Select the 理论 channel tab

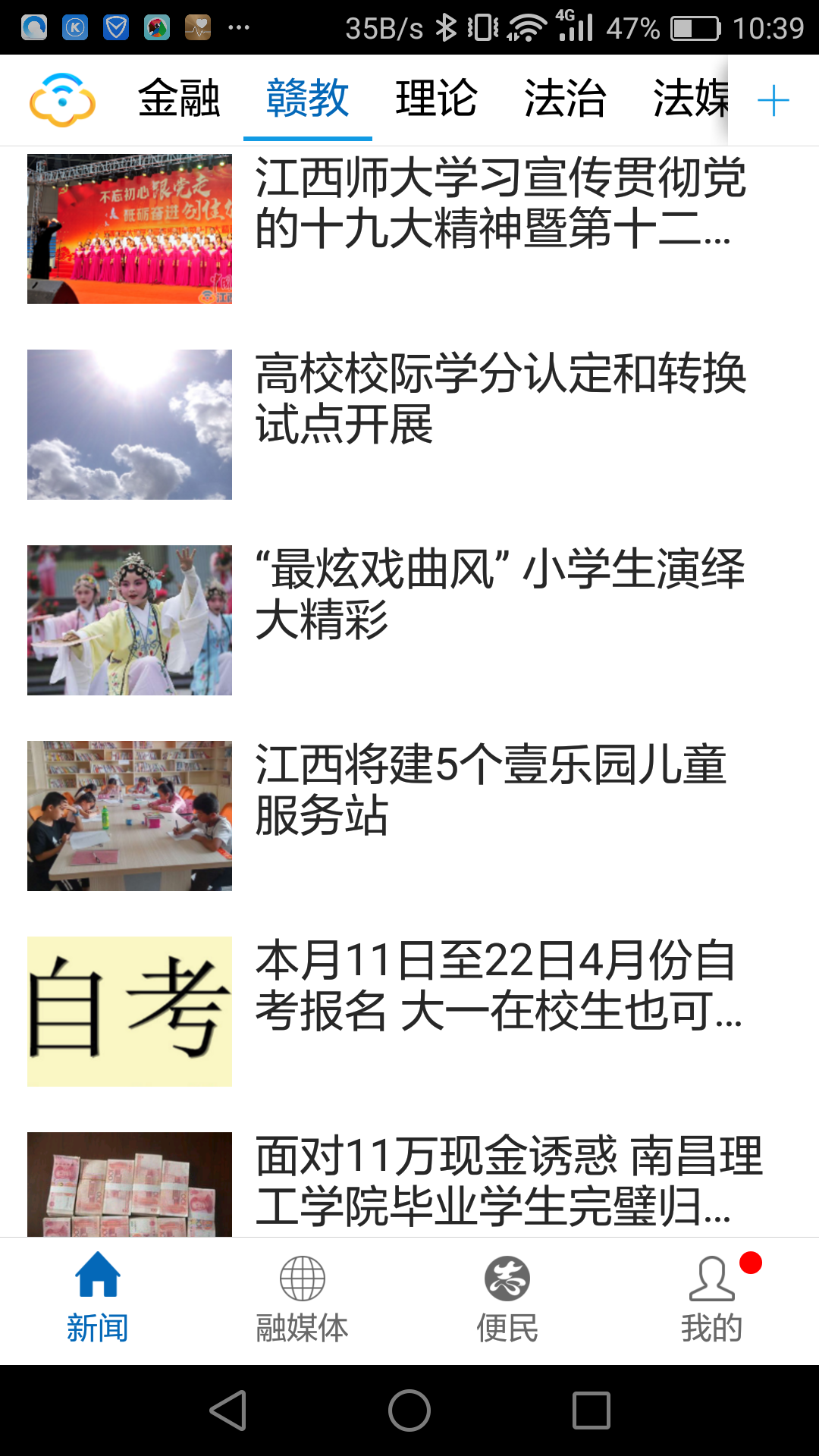[436, 99]
